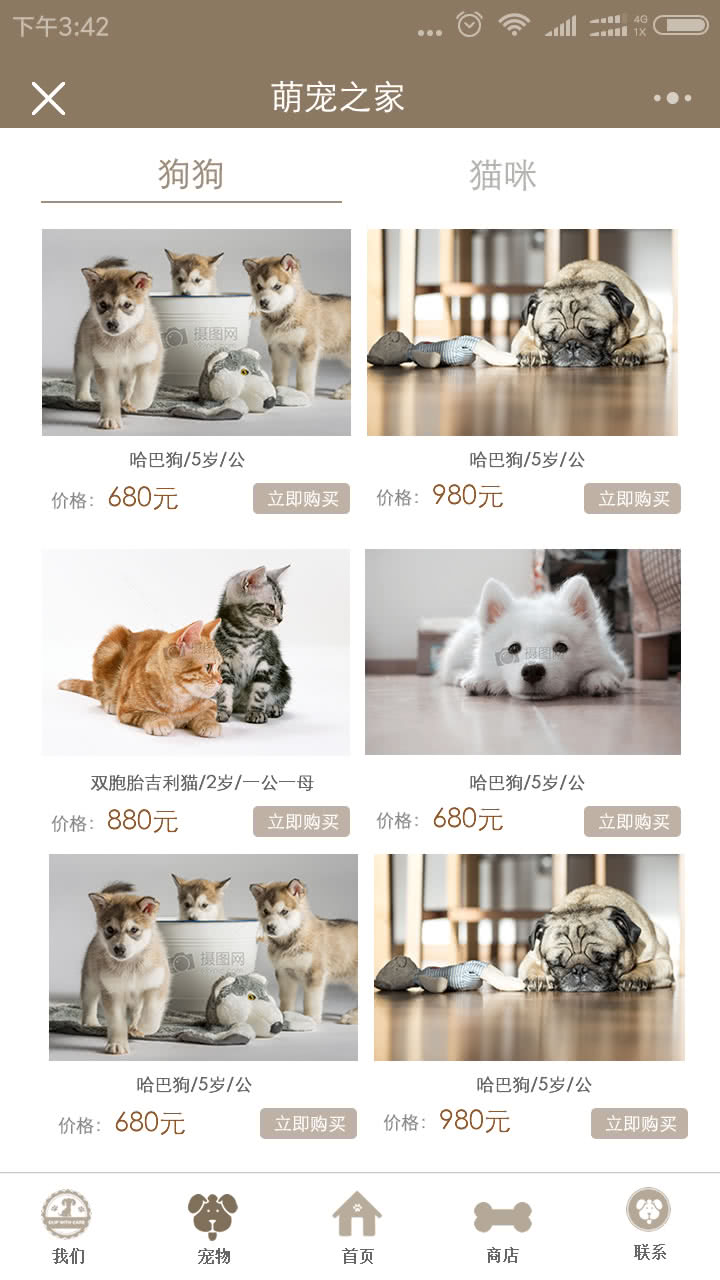
Task: Open the three-dot overflow menu
Action: tap(672, 98)
